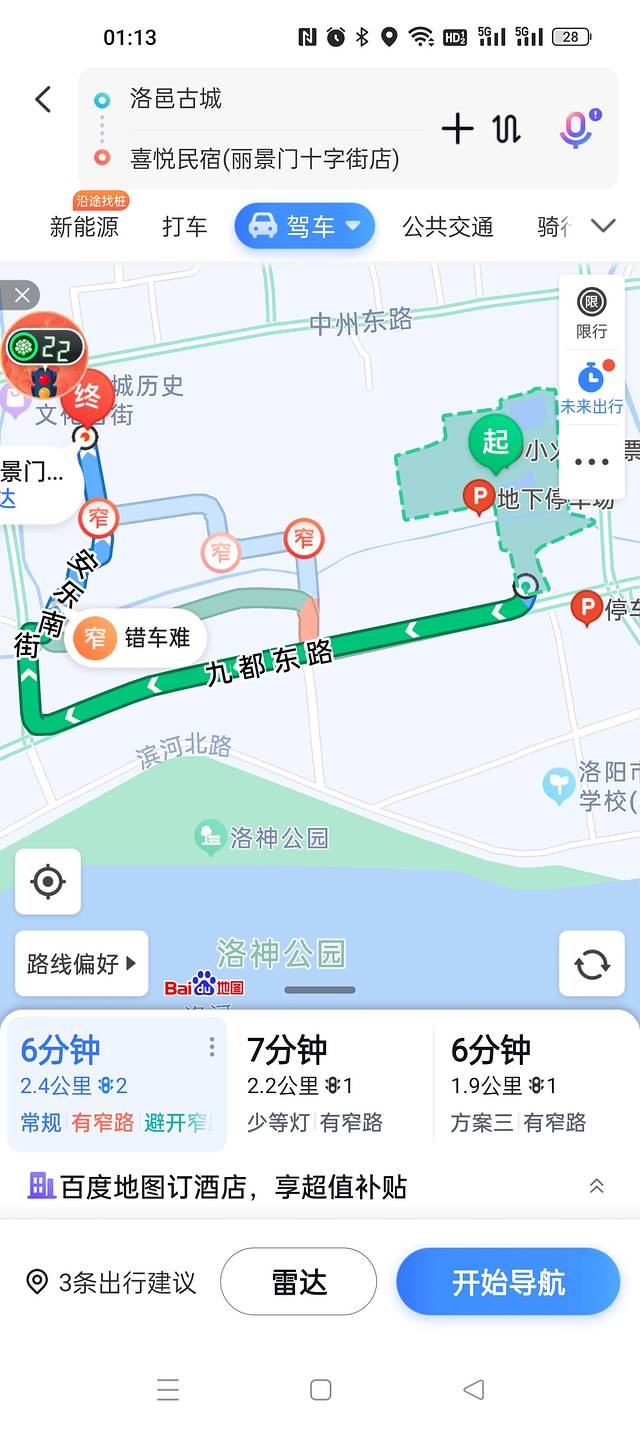The width and height of the screenshot is (640, 1429).
Task: Go back using the top-left arrow
Action: (43, 99)
